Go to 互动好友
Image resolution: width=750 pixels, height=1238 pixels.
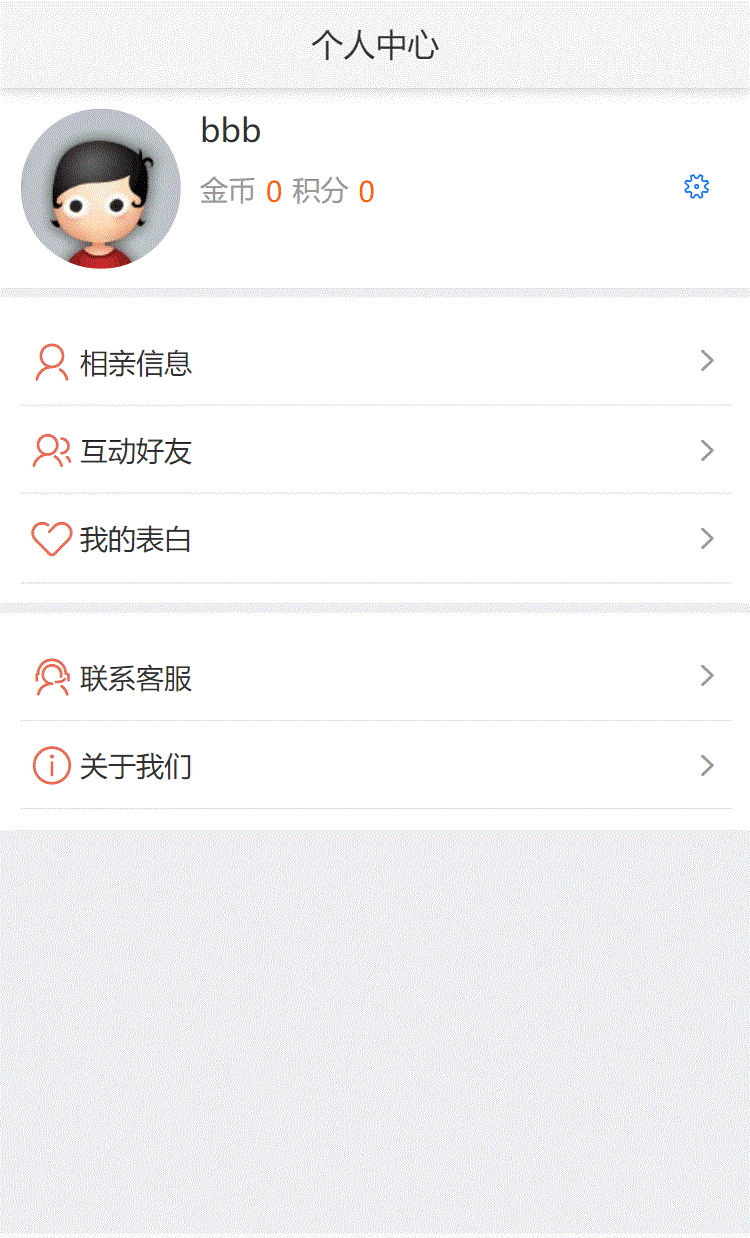[375, 451]
